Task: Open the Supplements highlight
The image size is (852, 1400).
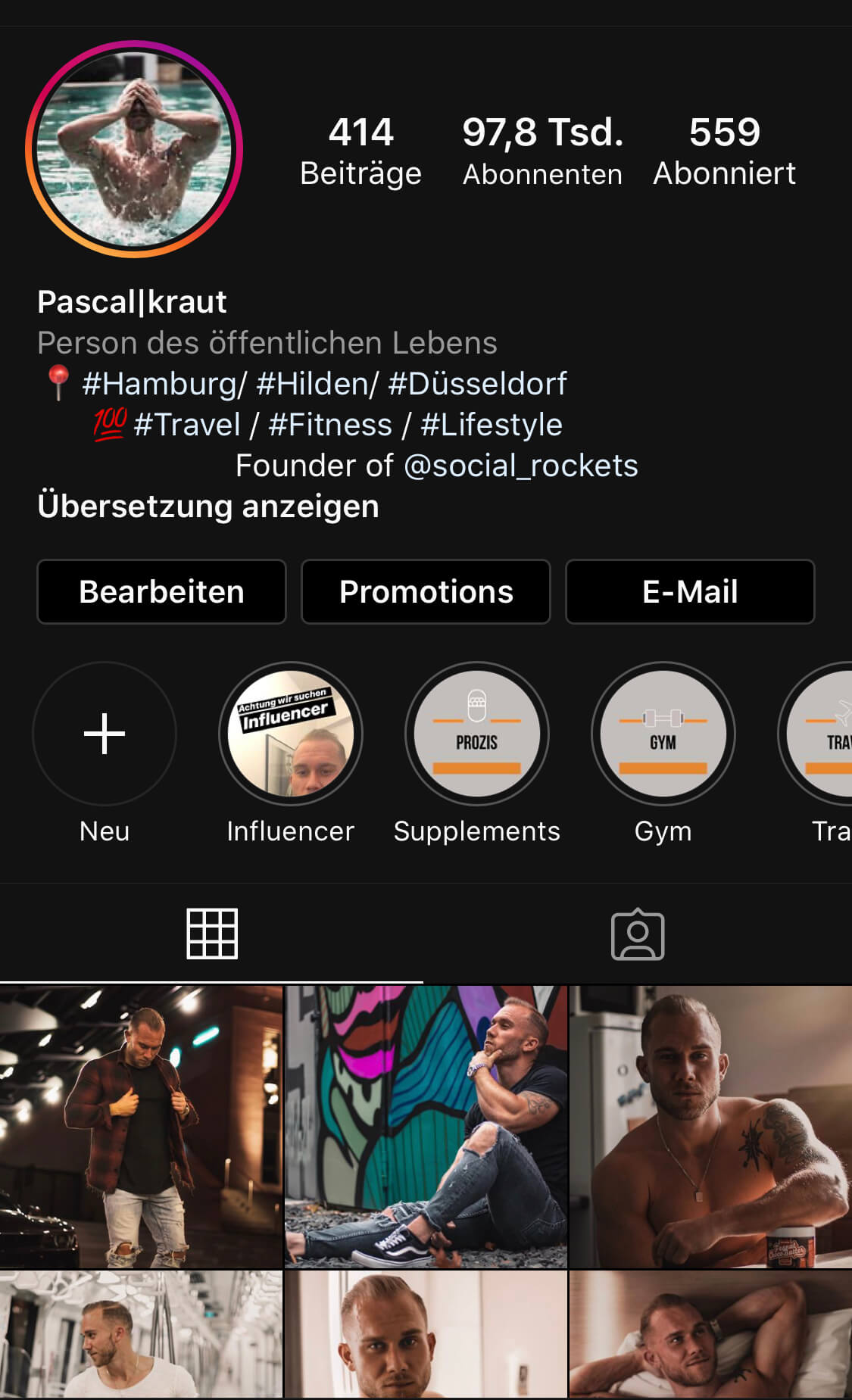Action: (476, 734)
